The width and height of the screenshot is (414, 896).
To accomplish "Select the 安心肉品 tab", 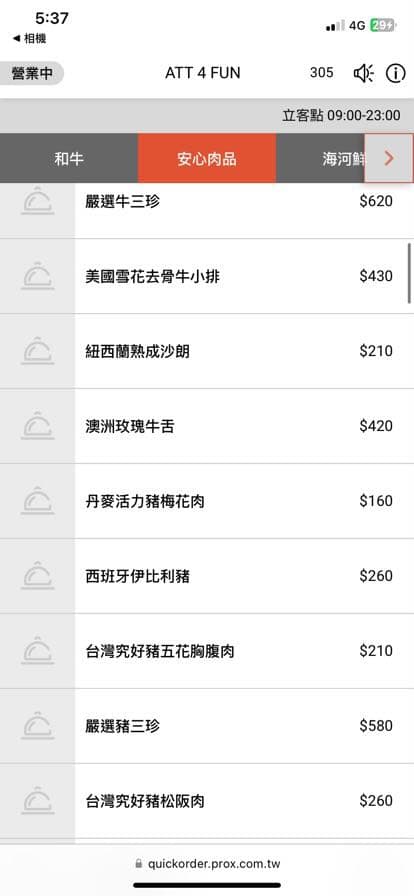I will pyautogui.click(x=206, y=158).
